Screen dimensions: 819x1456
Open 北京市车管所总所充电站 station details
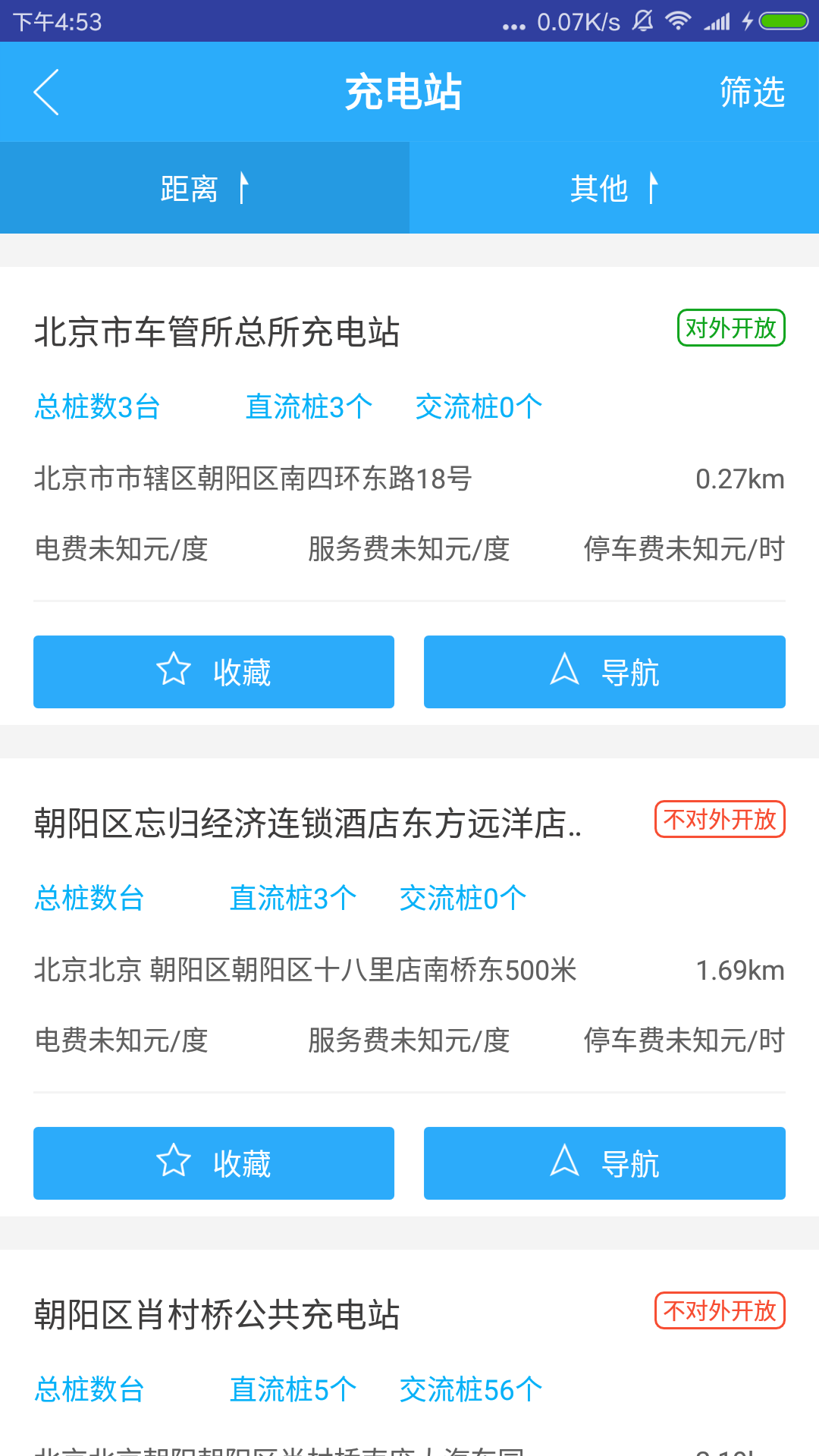click(x=217, y=332)
